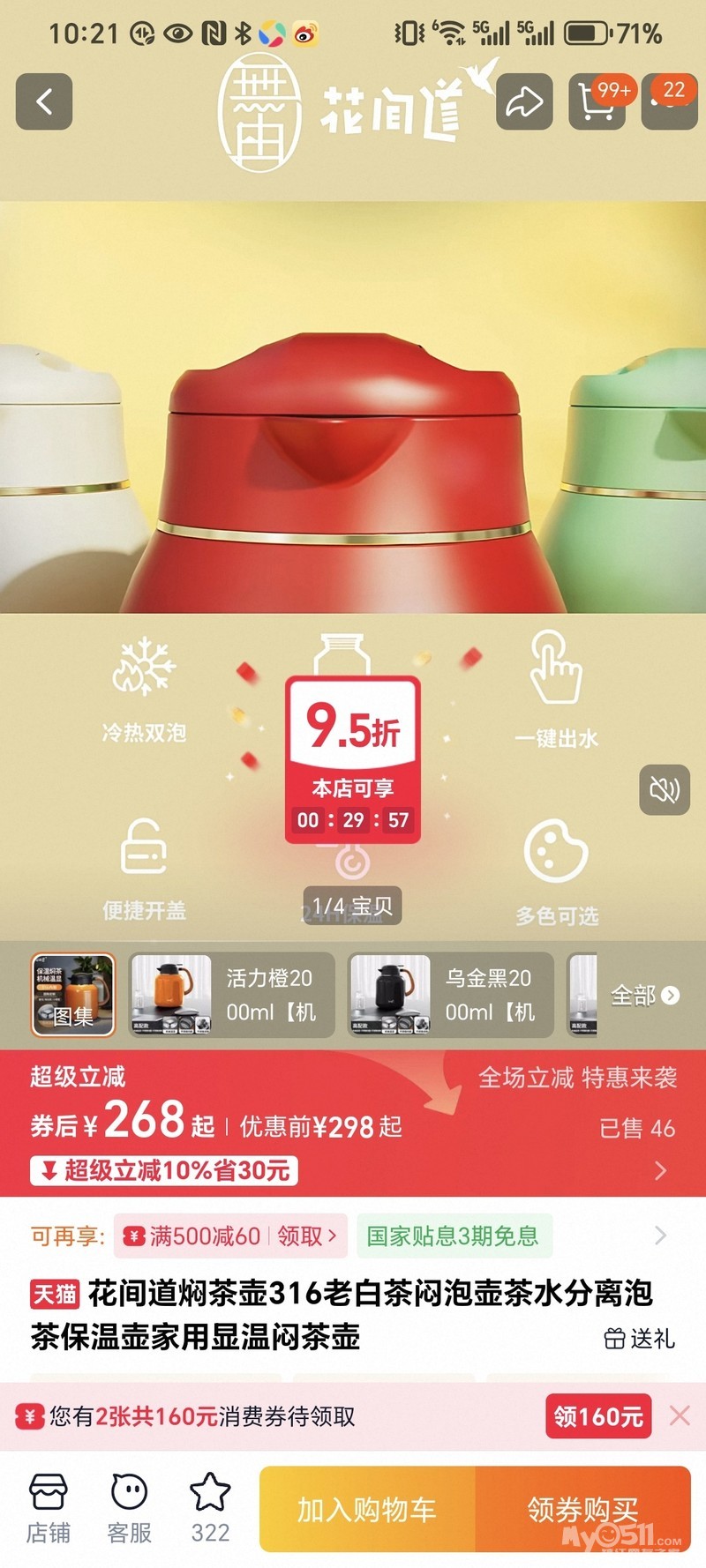
Task: Buy now with 领券购买
Action: (x=582, y=1510)
